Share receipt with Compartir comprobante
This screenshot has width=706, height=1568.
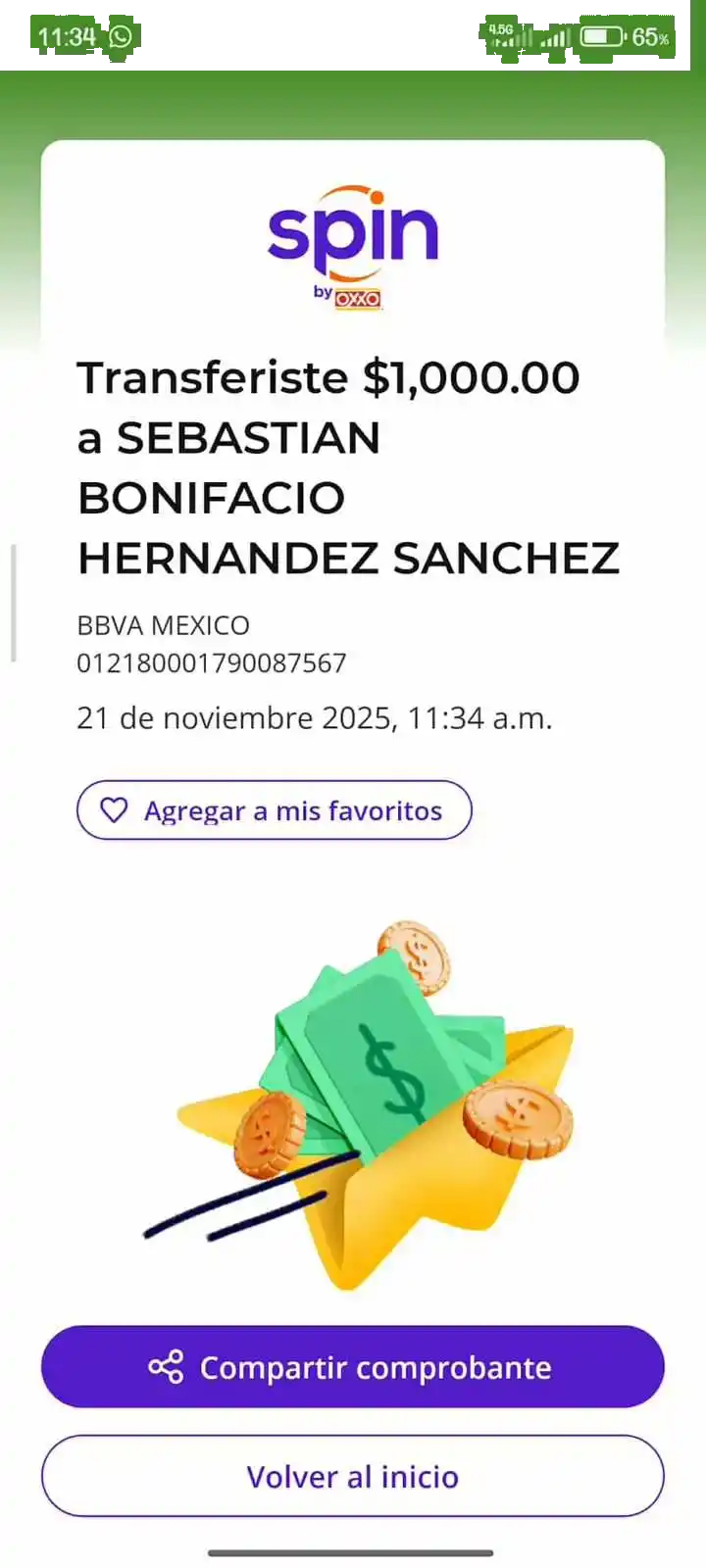click(x=353, y=1367)
